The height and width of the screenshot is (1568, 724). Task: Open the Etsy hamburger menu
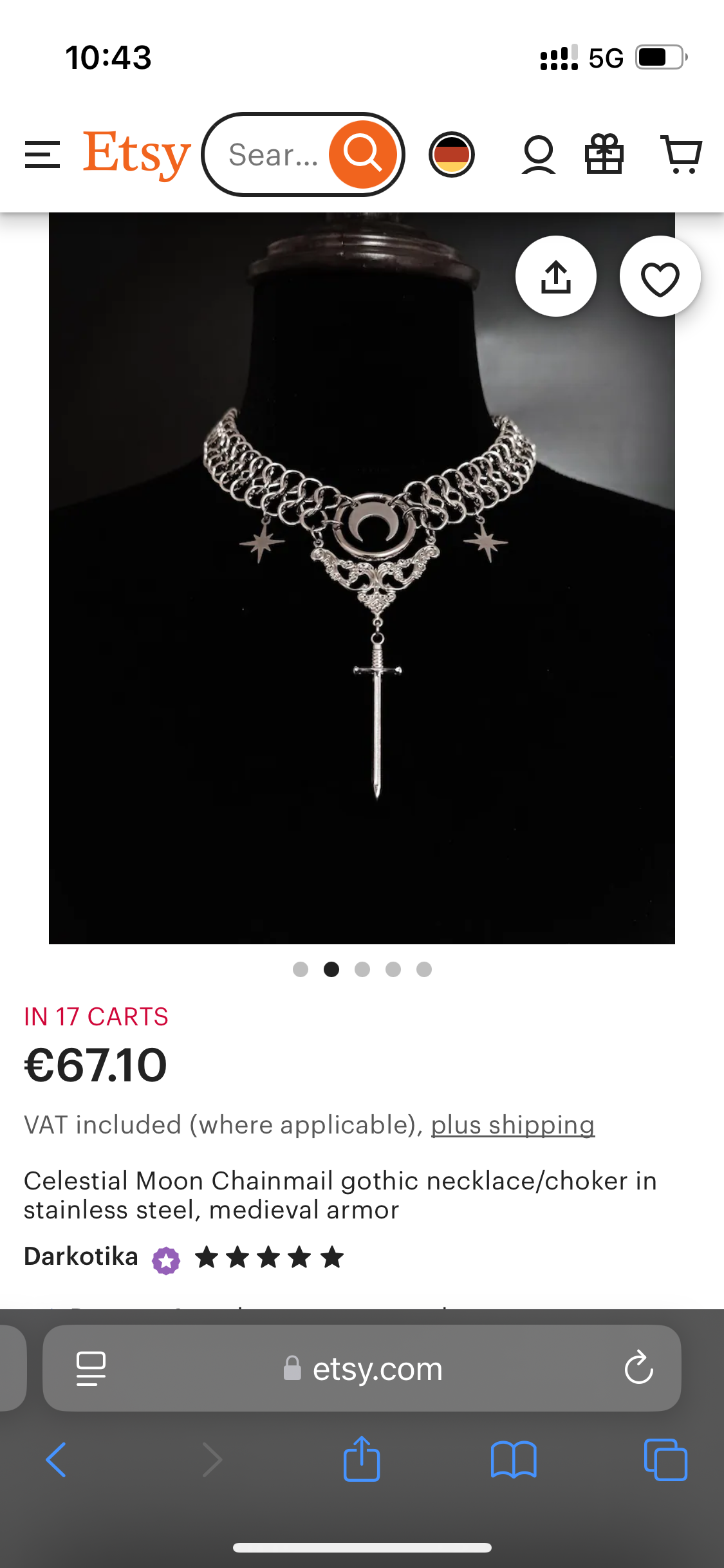pyautogui.click(x=42, y=154)
